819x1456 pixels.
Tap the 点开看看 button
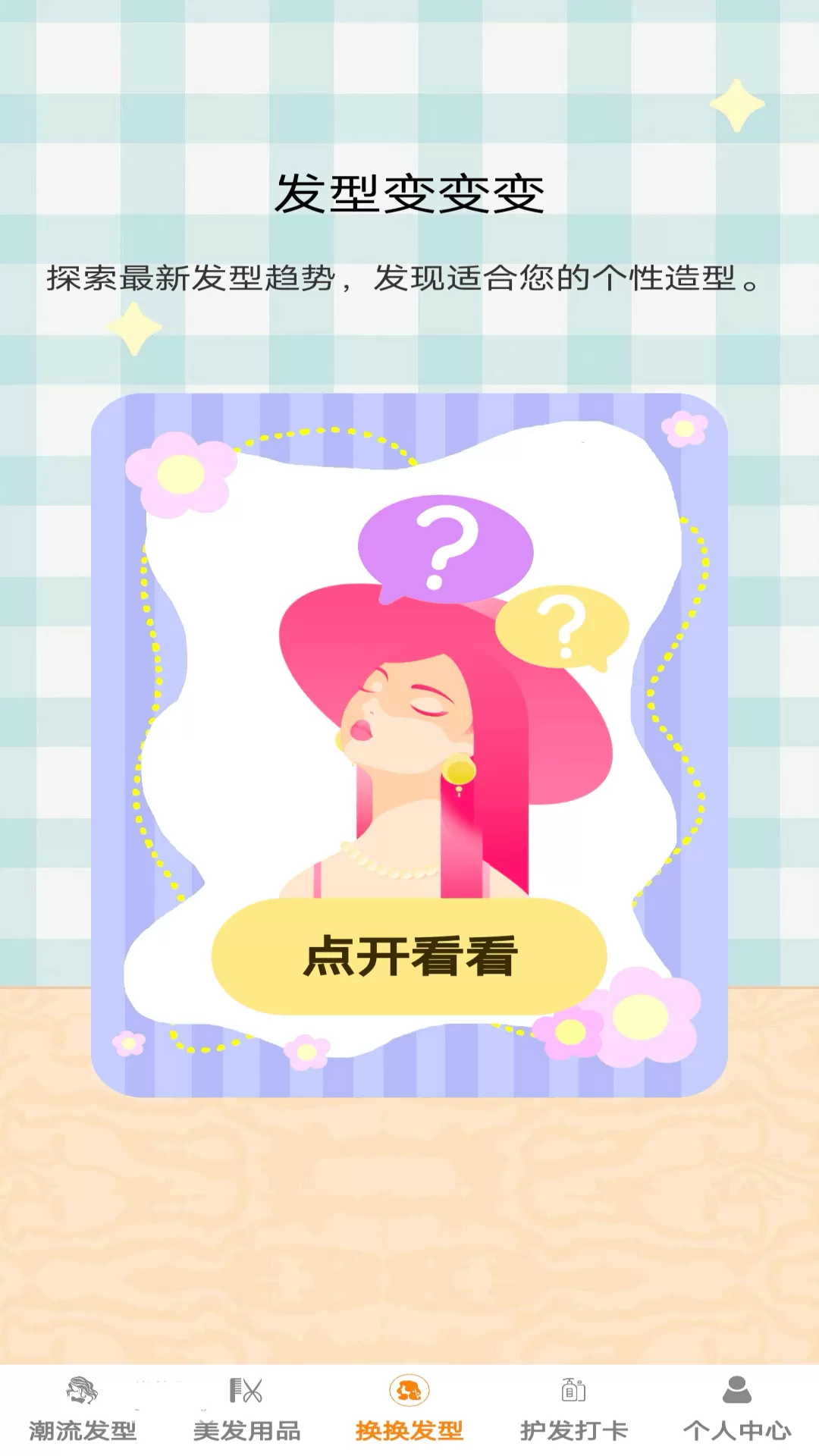point(409,956)
